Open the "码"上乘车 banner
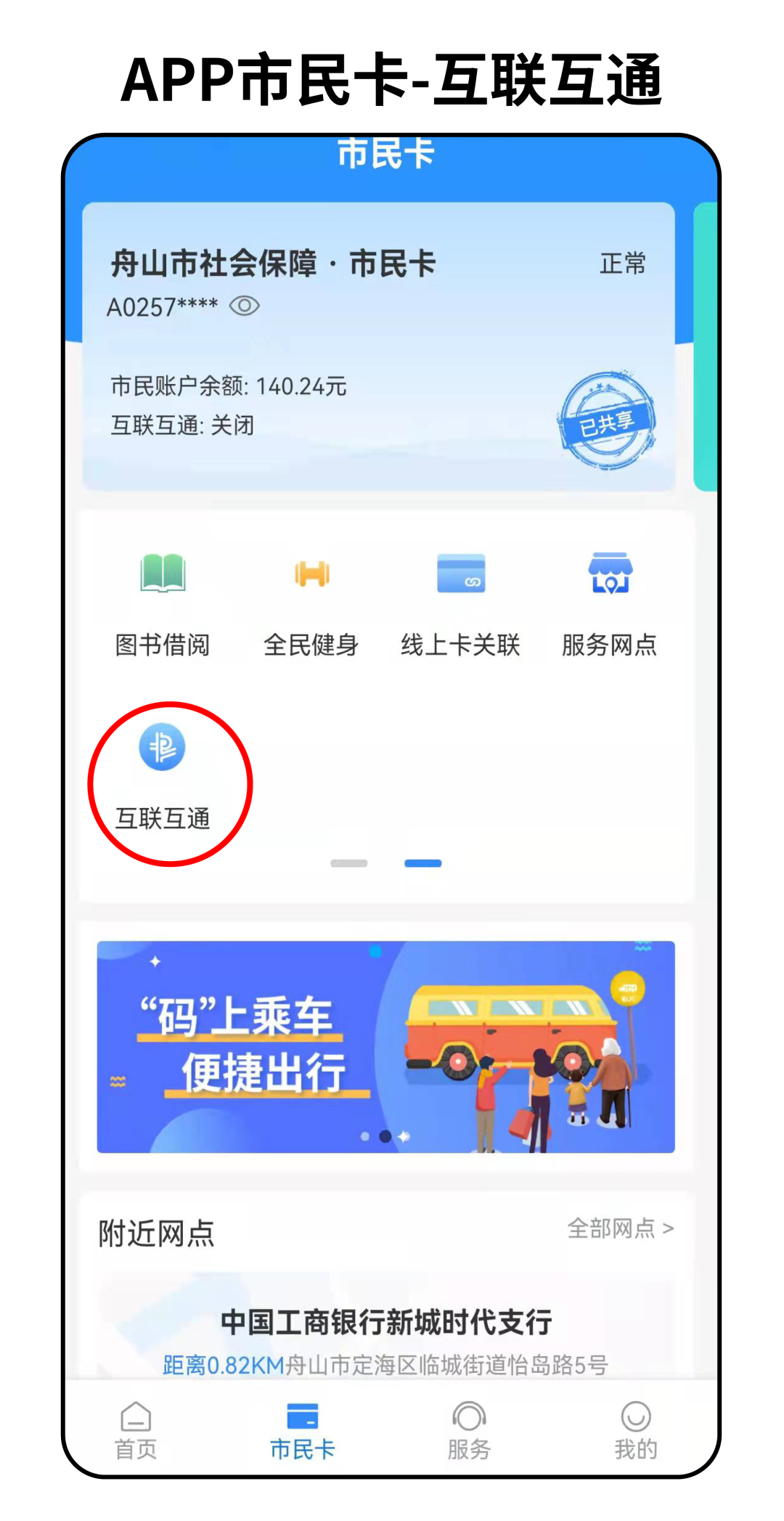Image resolution: width=784 pixels, height=1521 pixels. click(385, 1046)
